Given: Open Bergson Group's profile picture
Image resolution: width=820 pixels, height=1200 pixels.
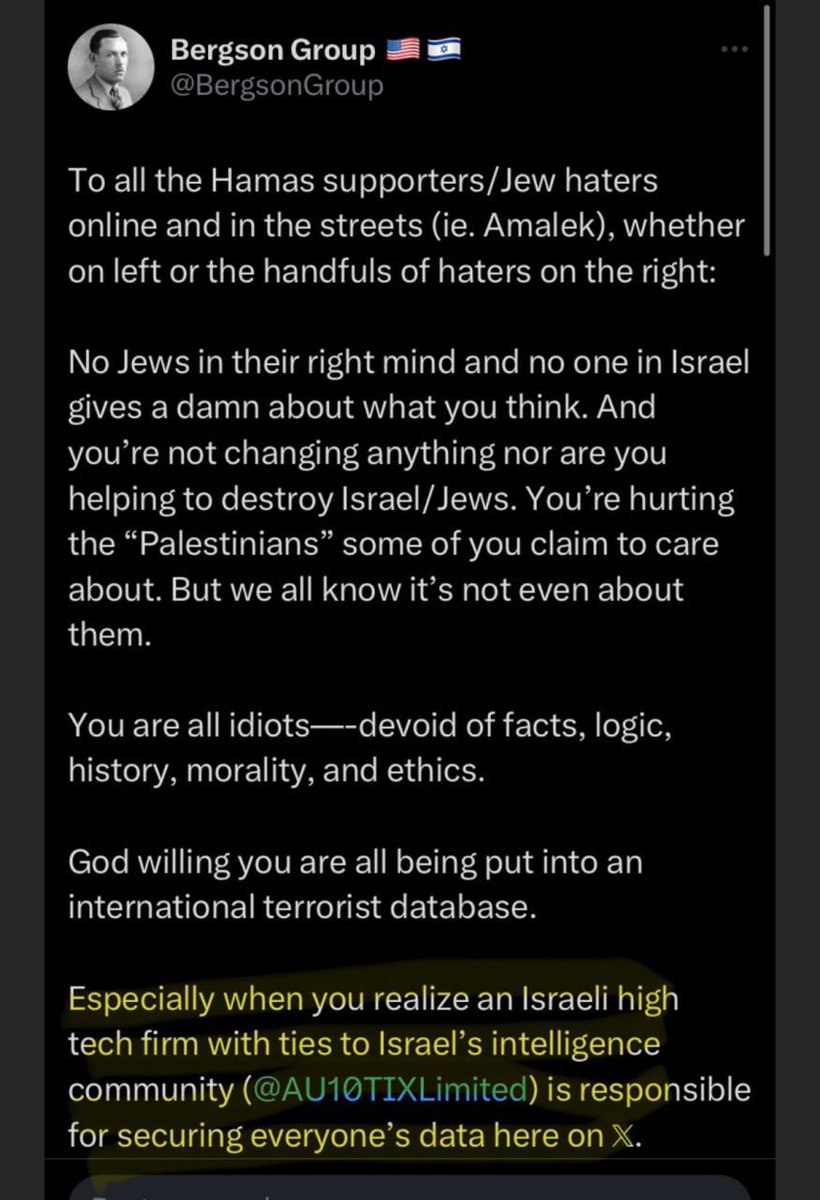Looking at the screenshot, I should (x=110, y=69).
